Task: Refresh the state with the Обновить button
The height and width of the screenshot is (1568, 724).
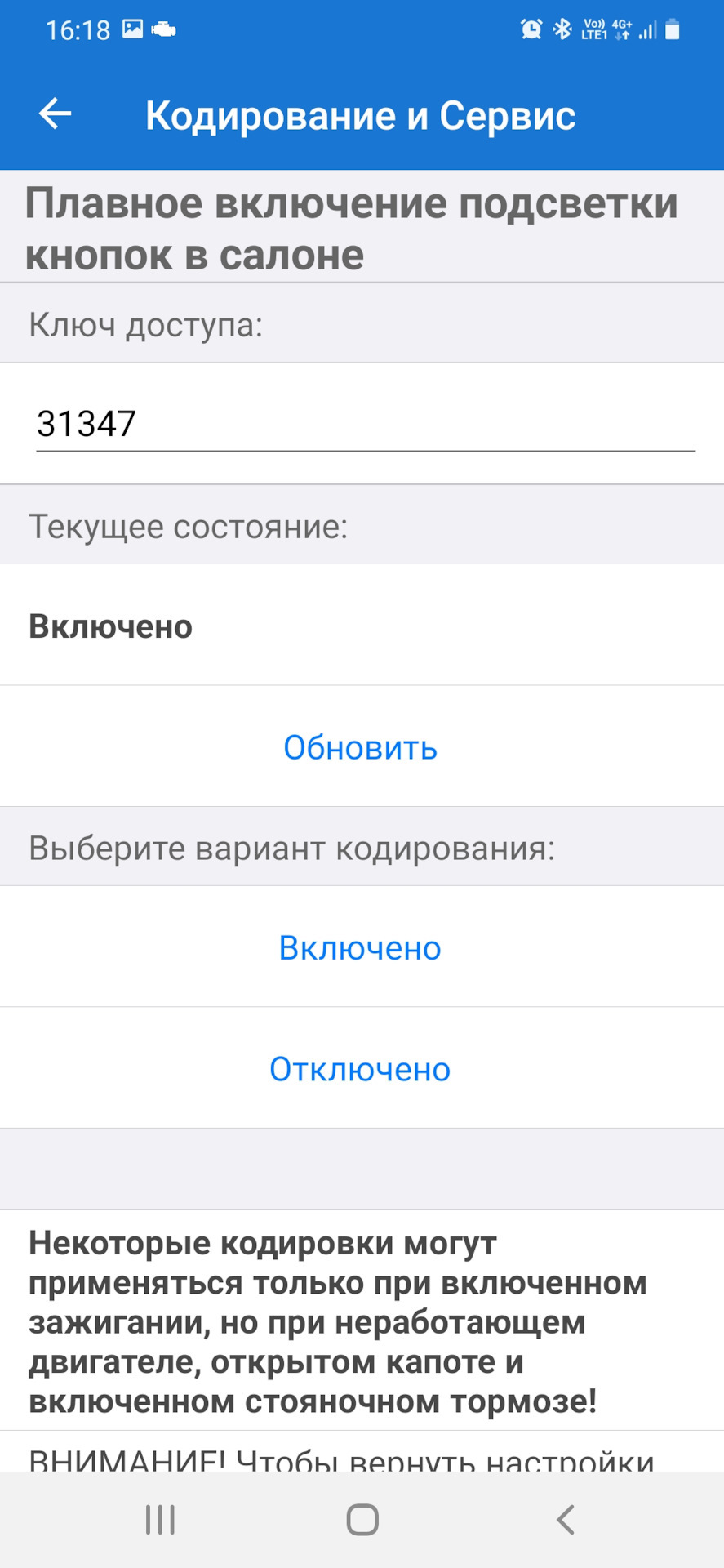Action: tap(361, 747)
